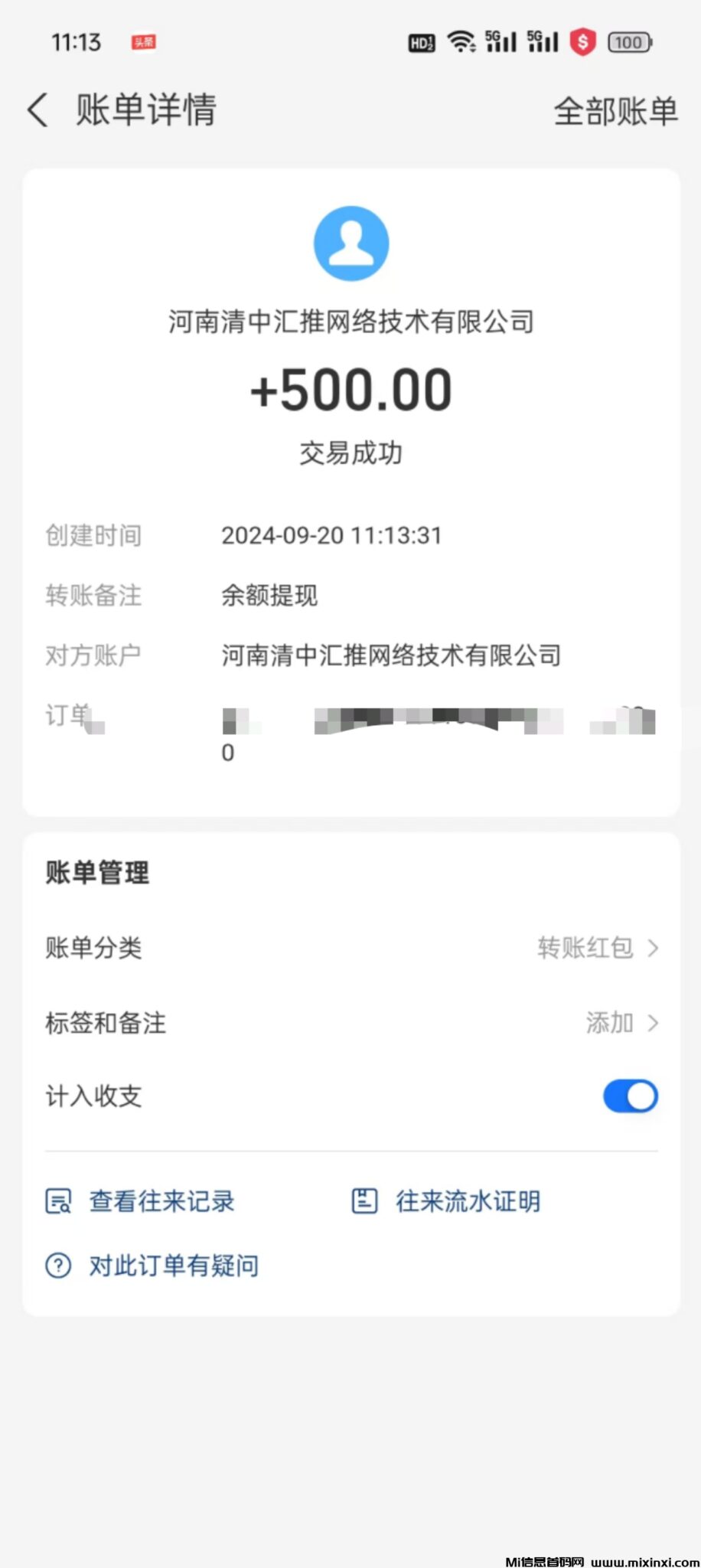Tap the HD icon in the status bar
Image resolution: width=701 pixels, height=1568 pixels.
[x=420, y=42]
